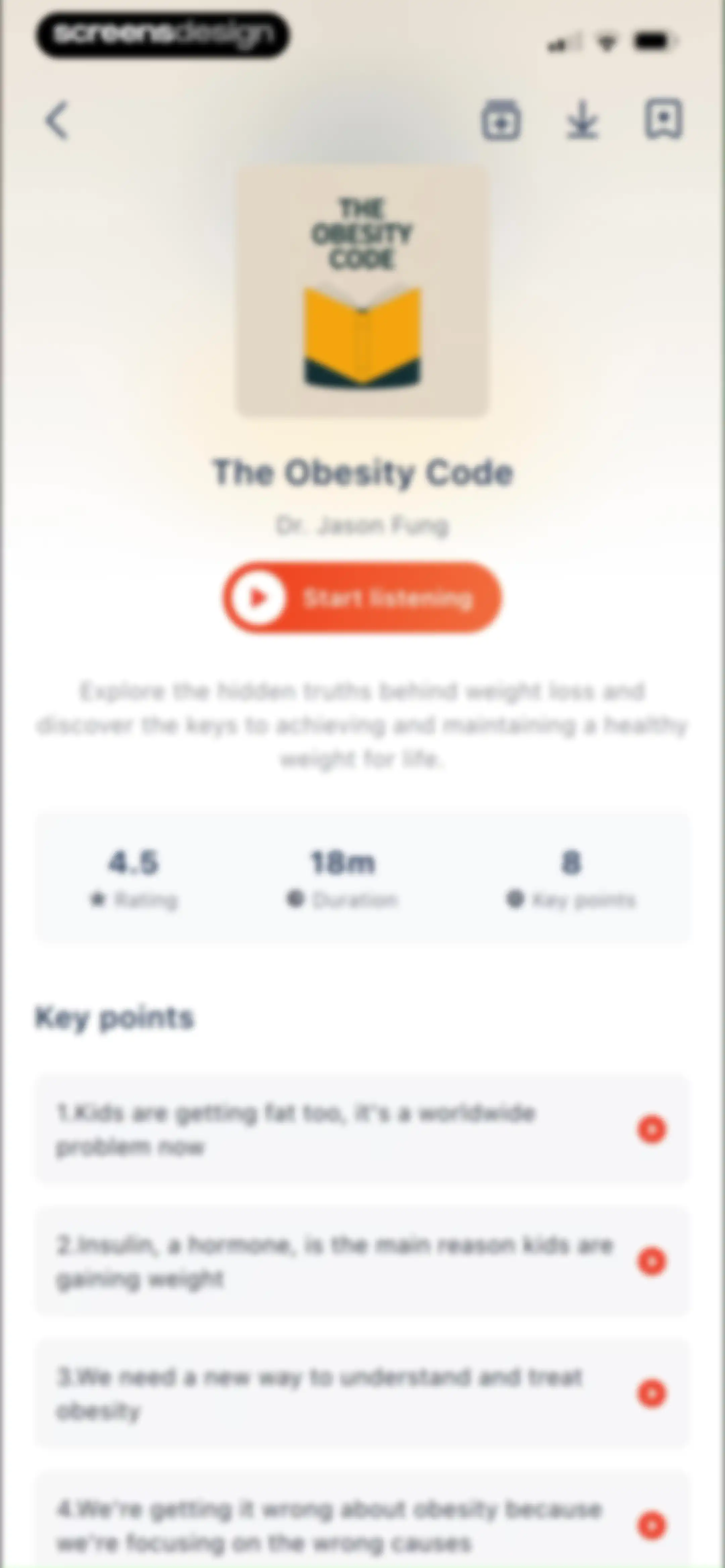Screen dimensions: 725x1568
Task: Play key point 1 about kids getting fat
Action: (x=651, y=1129)
